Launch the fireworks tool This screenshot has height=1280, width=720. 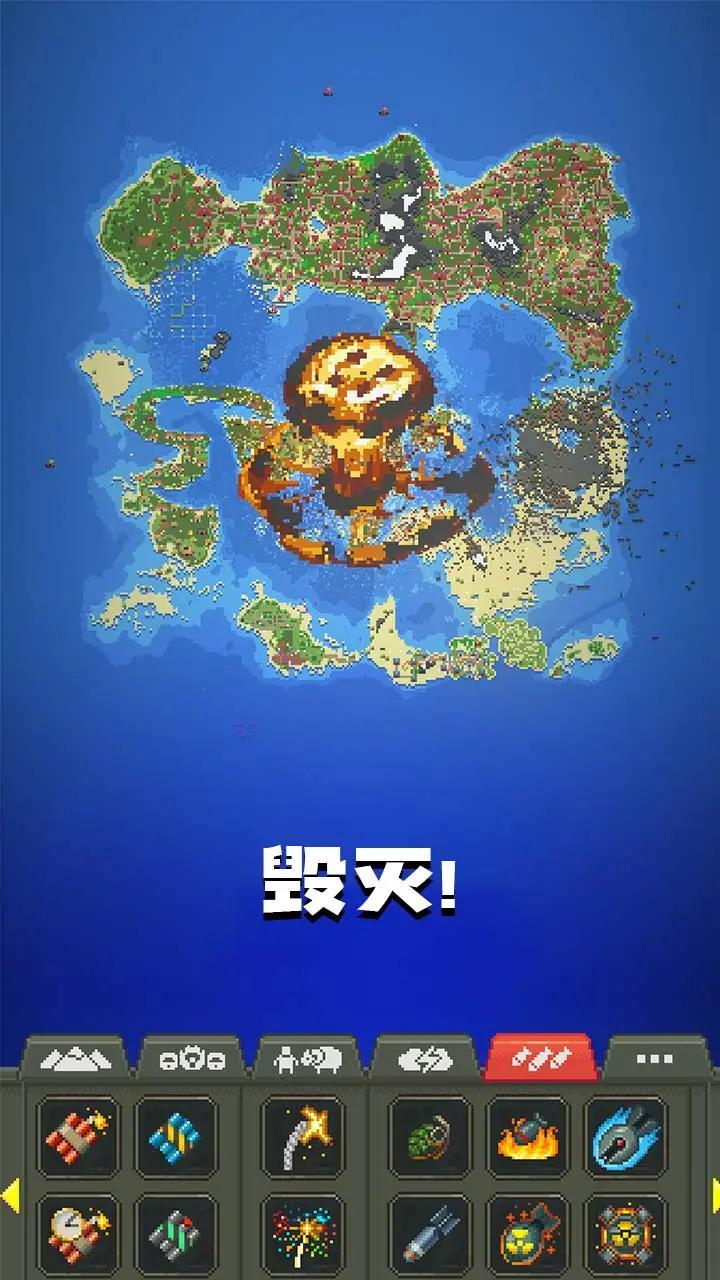tap(303, 1234)
